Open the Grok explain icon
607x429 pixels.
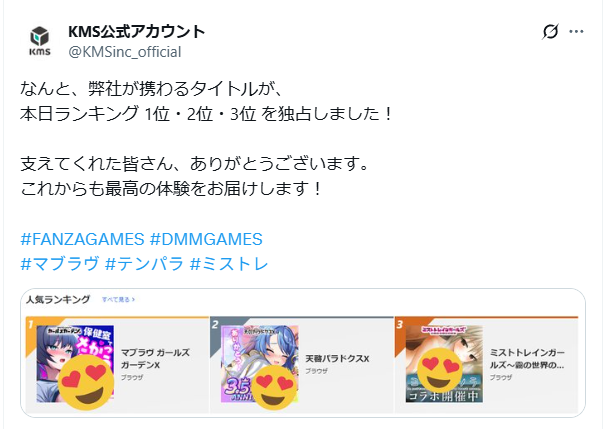[x=549, y=32]
